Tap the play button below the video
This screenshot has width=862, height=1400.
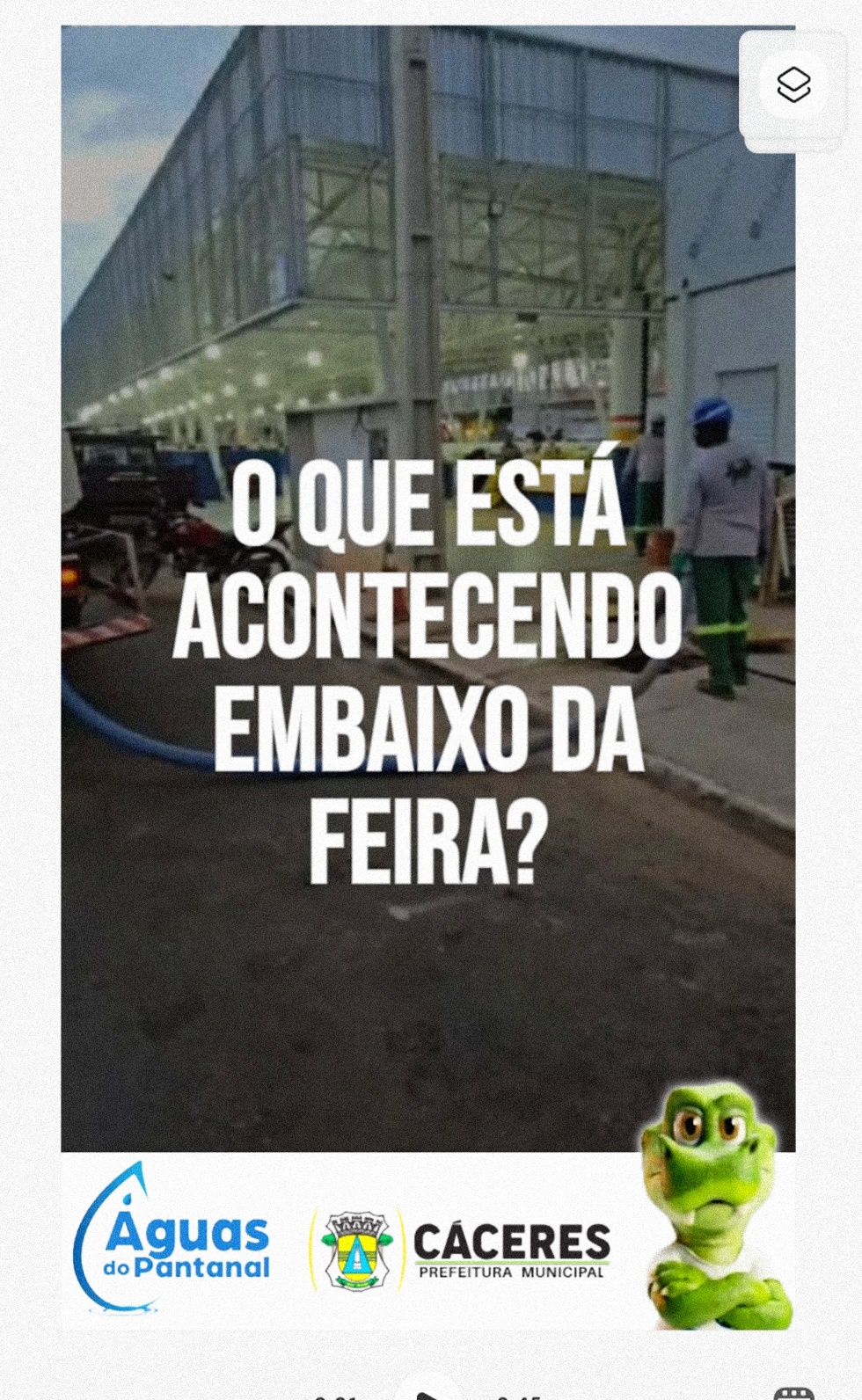coord(428,1392)
